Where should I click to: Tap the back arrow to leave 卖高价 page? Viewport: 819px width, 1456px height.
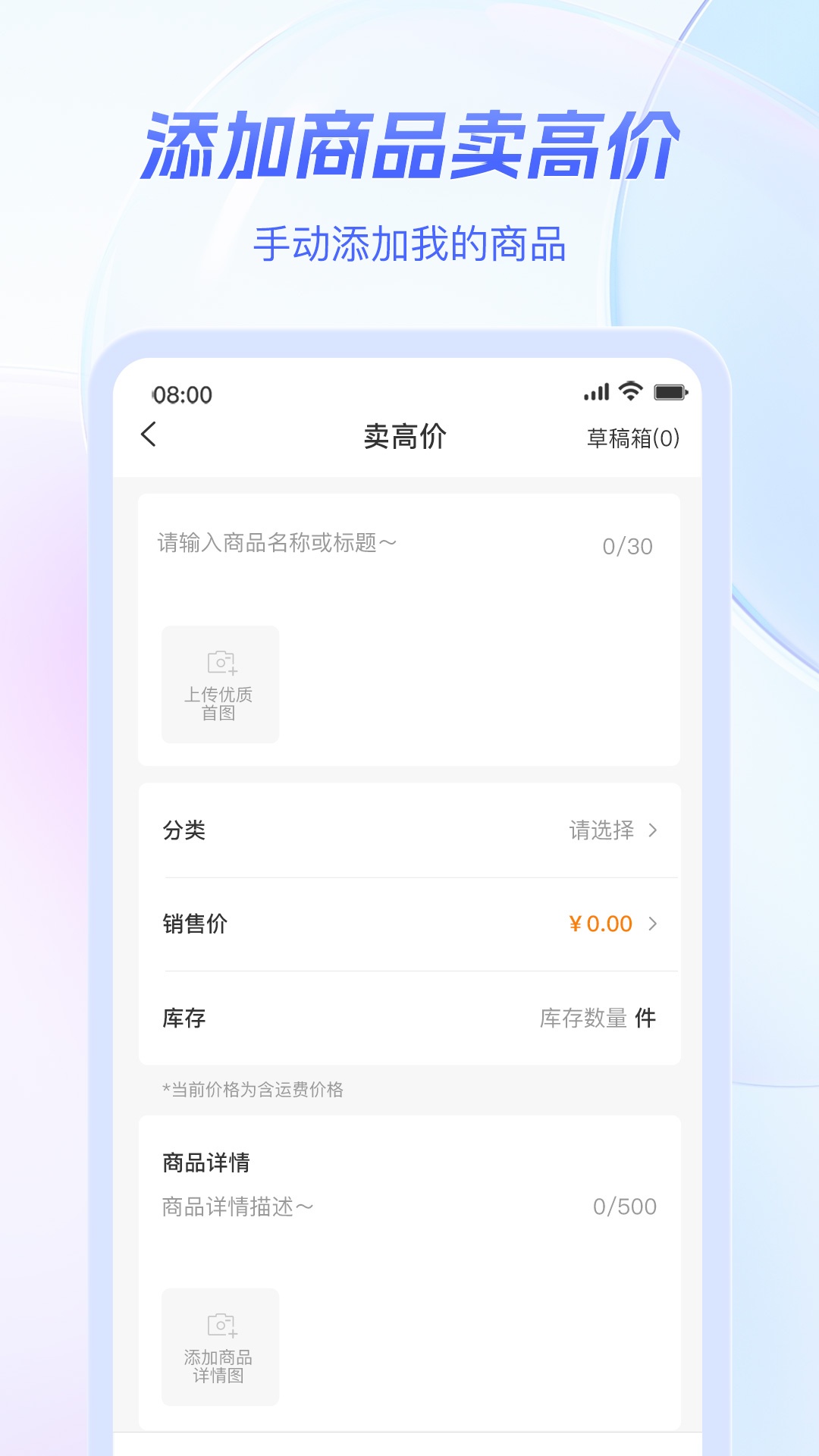pyautogui.click(x=149, y=434)
